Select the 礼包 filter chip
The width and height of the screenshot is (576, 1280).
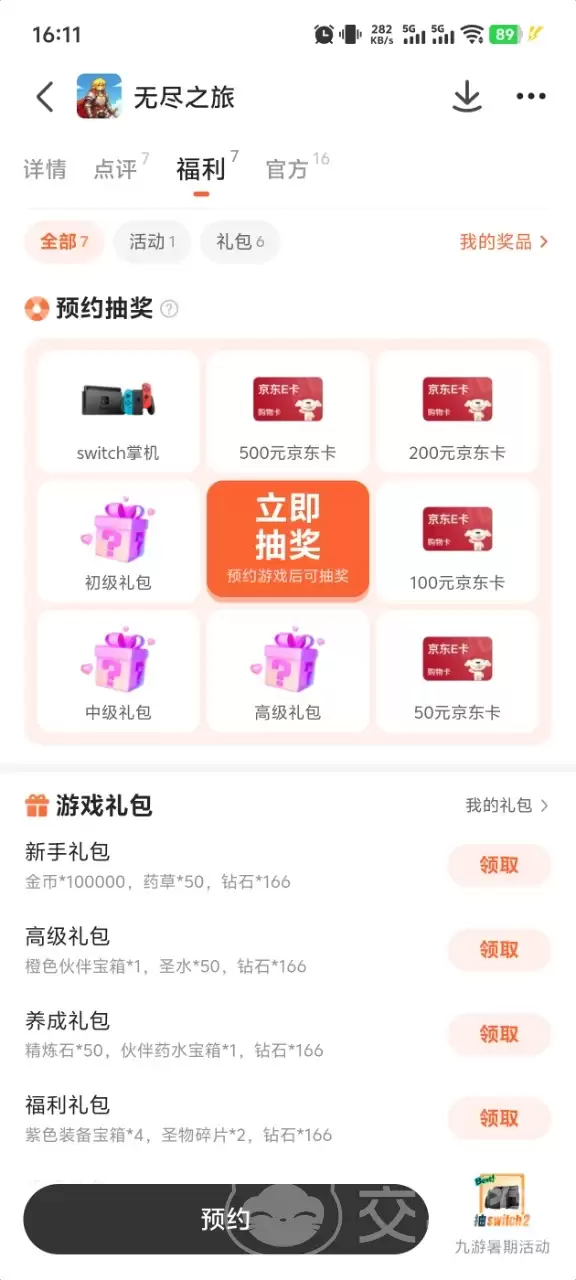point(240,242)
